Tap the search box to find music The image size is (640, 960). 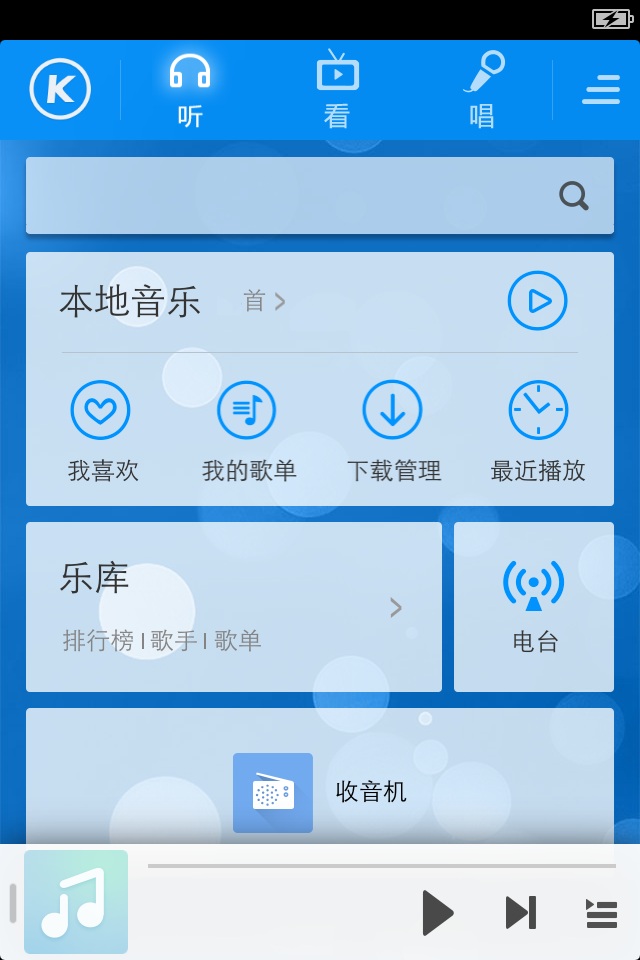coord(300,196)
